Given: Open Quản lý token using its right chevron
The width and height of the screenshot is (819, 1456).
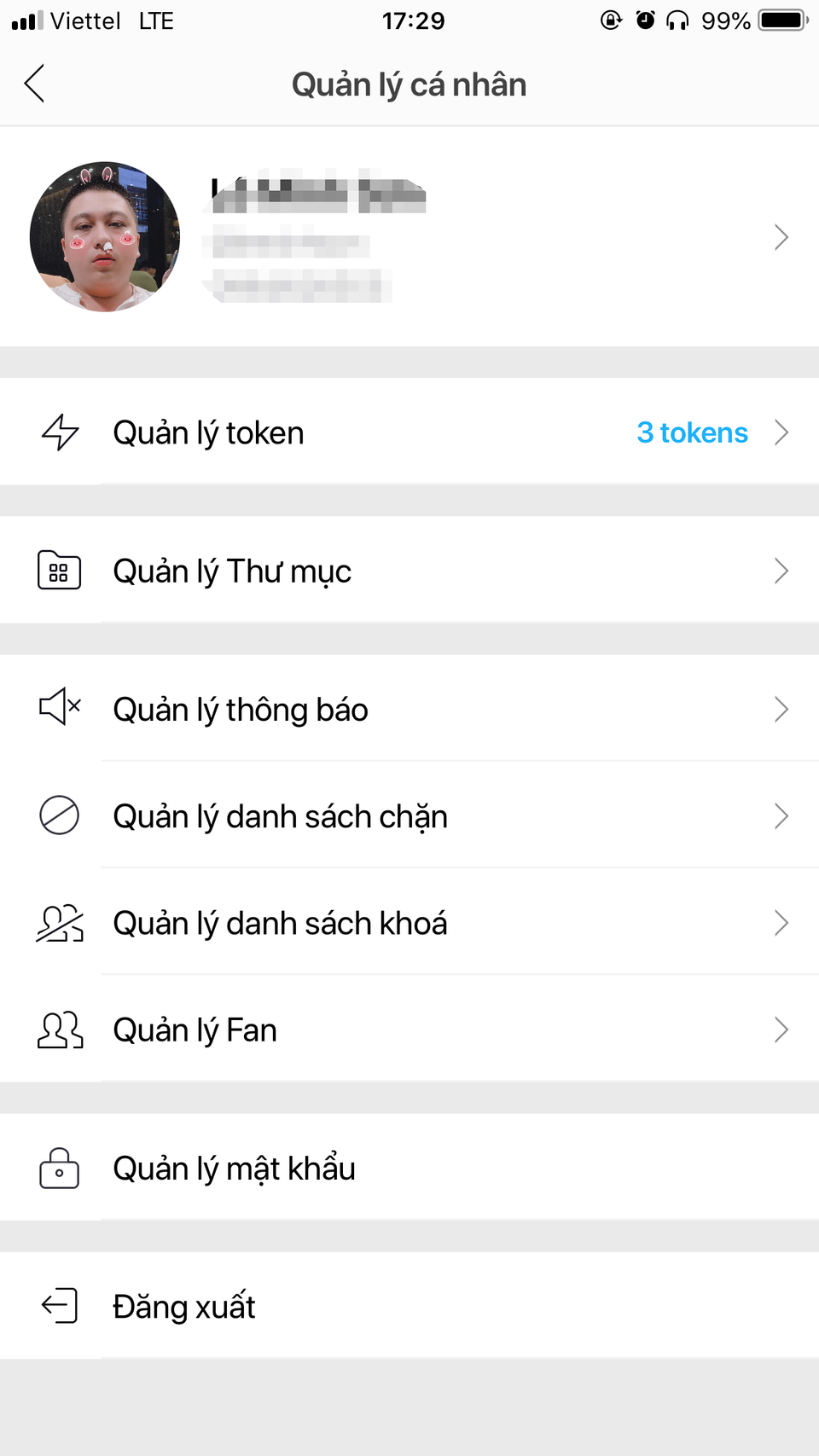Looking at the screenshot, I should [x=781, y=432].
